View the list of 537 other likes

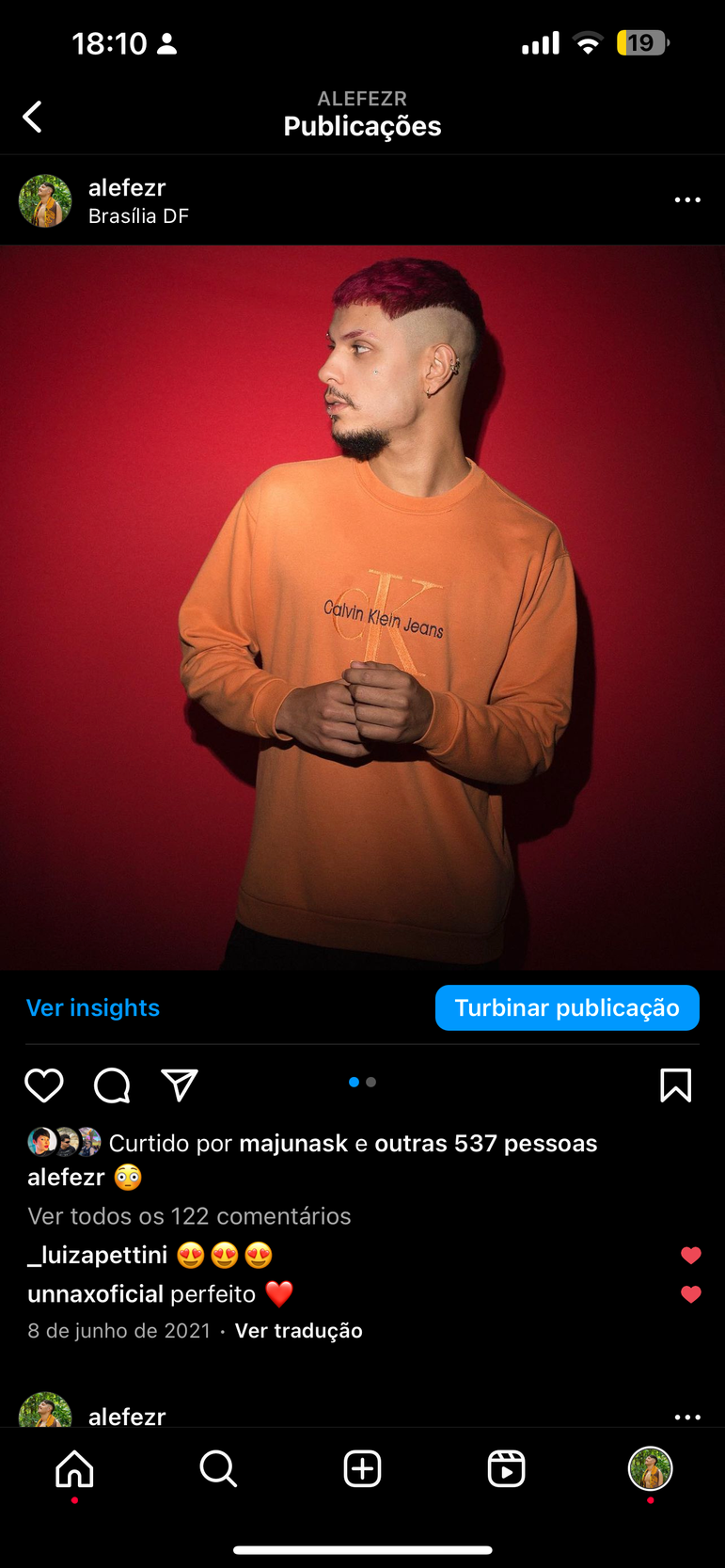point(485,1143)
